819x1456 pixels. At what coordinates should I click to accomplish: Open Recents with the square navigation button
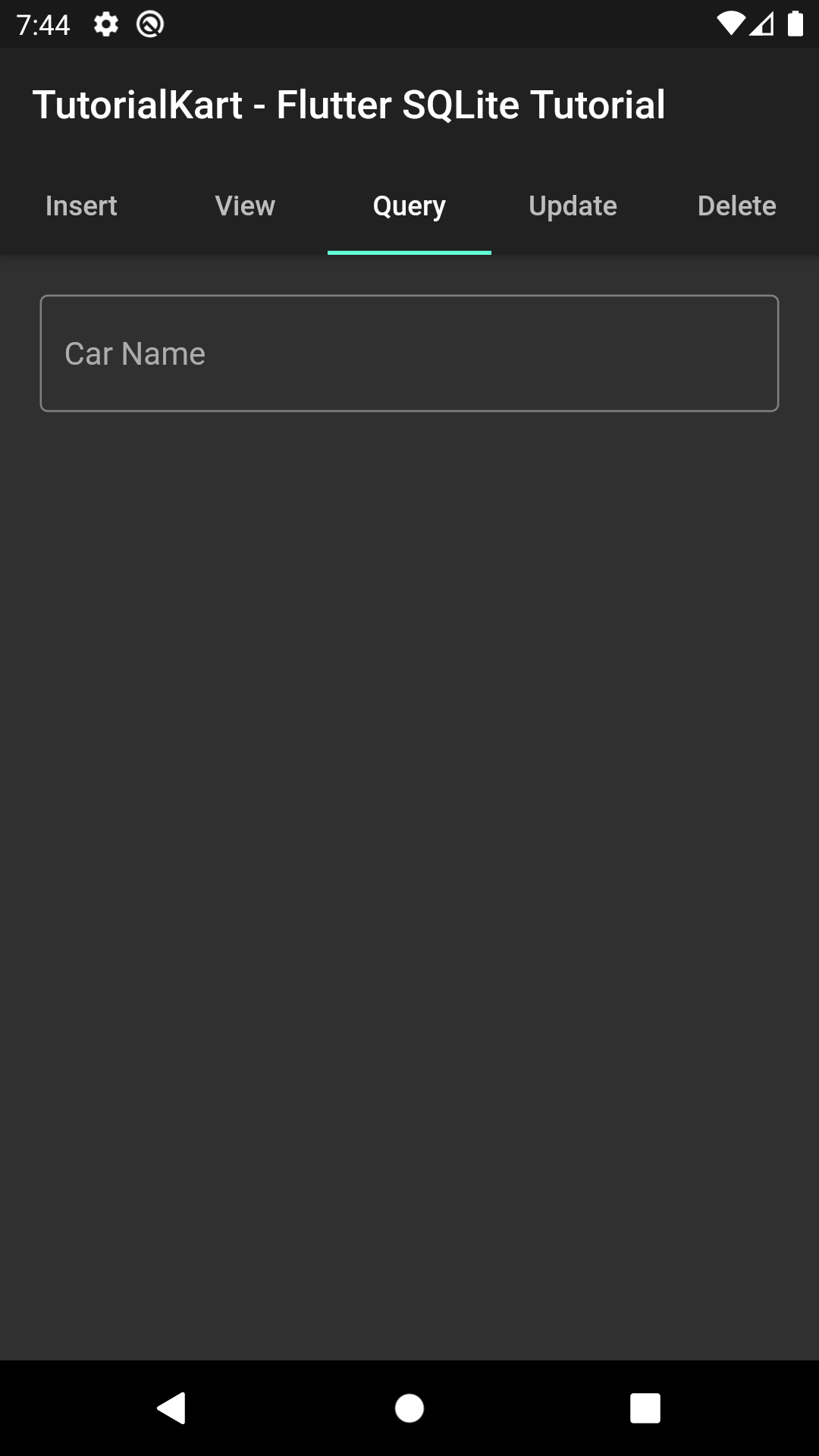click(x=645, y=1409)
